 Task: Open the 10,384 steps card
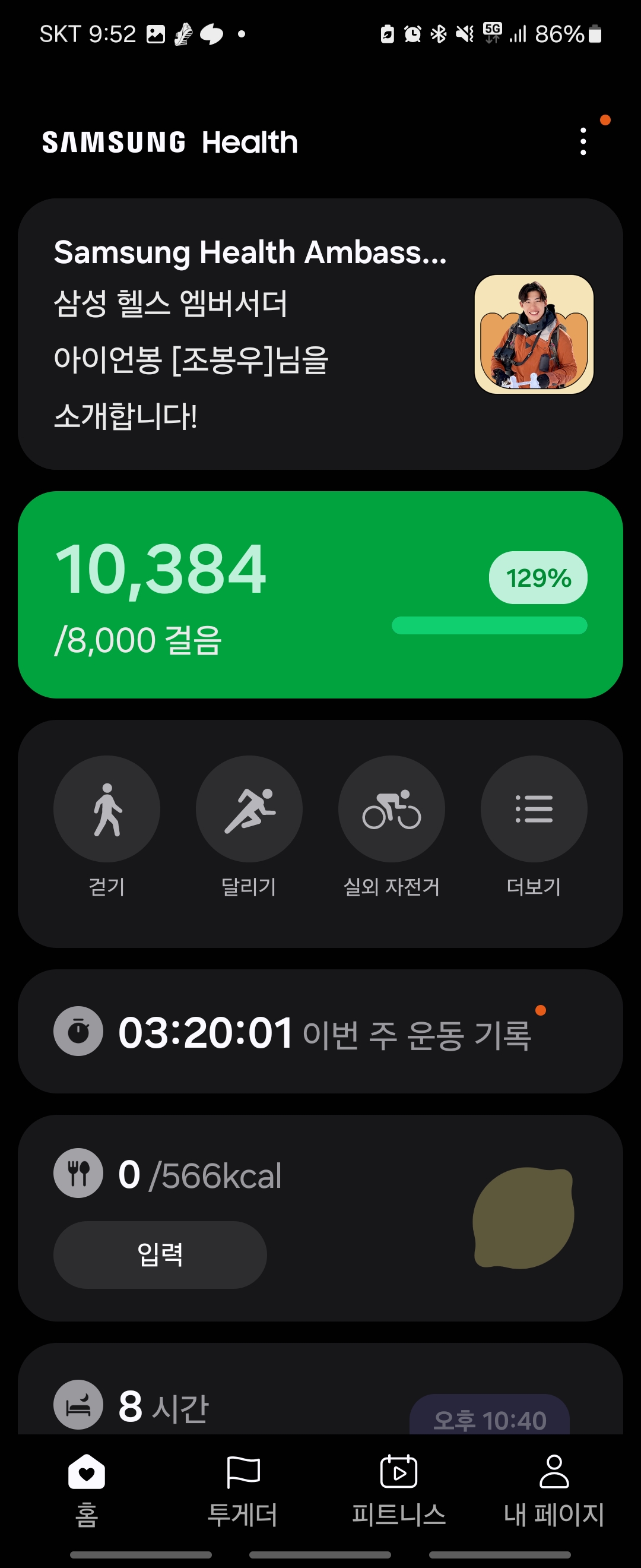click(320, 594)
